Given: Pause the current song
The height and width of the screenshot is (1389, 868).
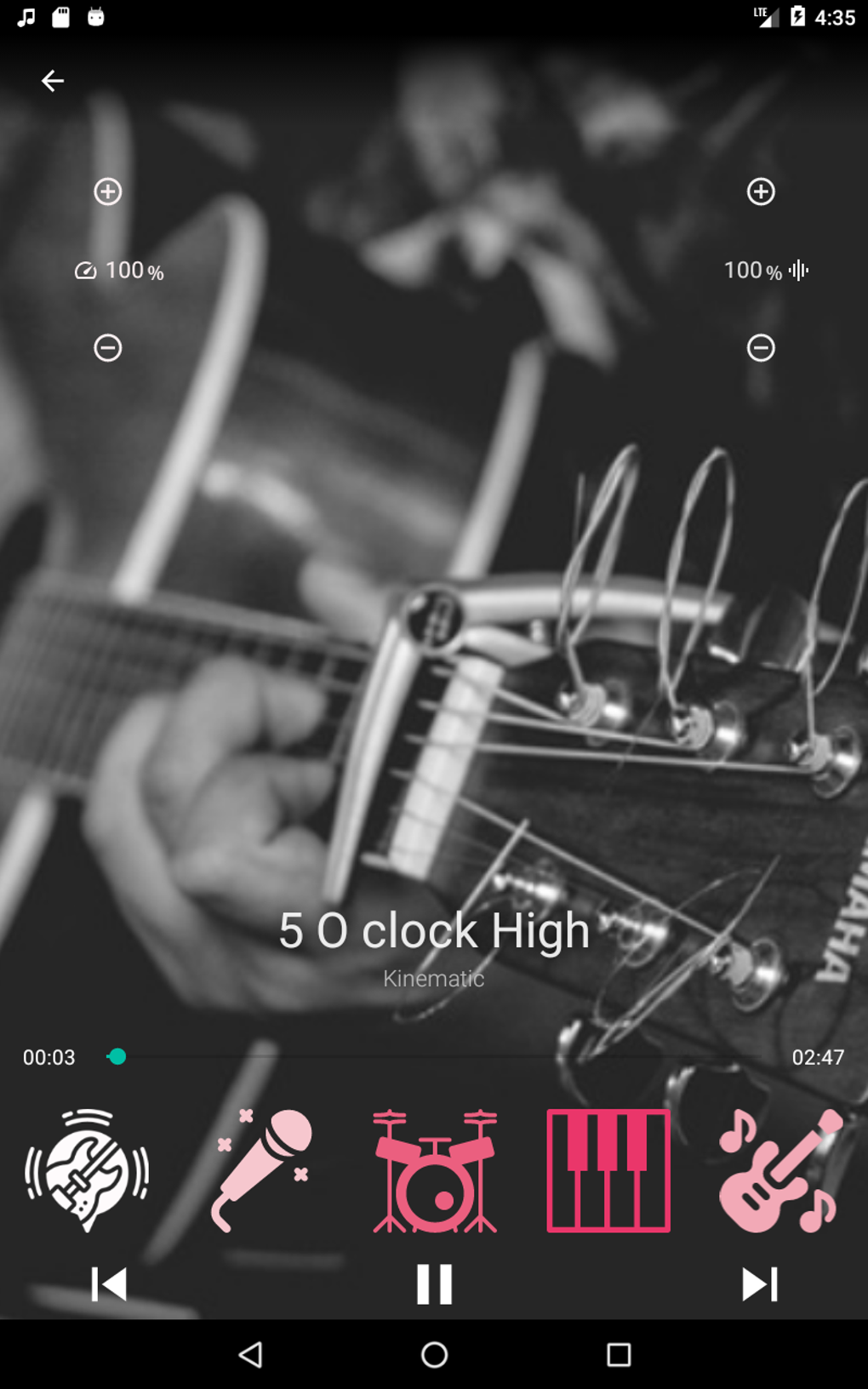Looking at the screenshot, I should coord(434,1283).
